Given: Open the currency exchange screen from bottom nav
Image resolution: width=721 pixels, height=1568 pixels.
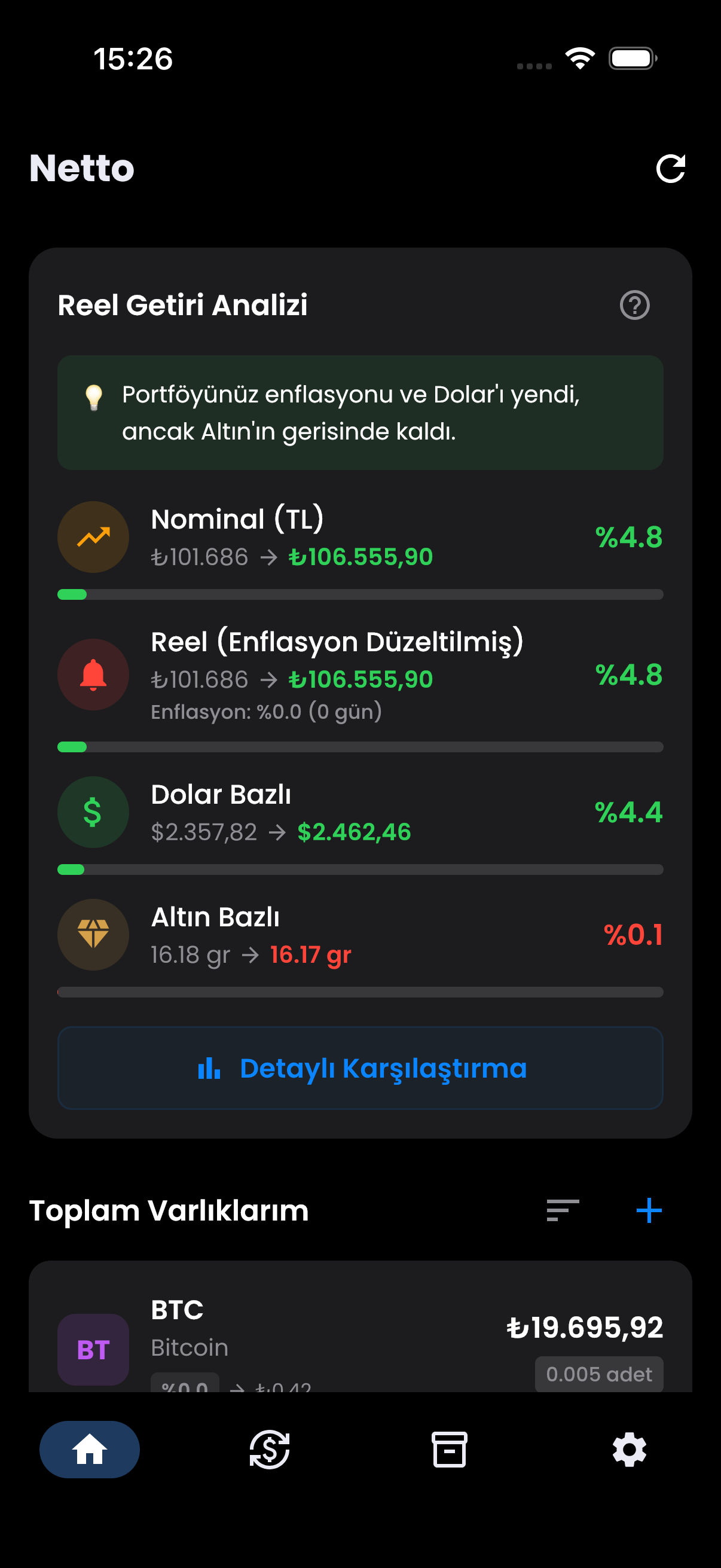Looking at the screenshot, I should tap(270, 1450).
